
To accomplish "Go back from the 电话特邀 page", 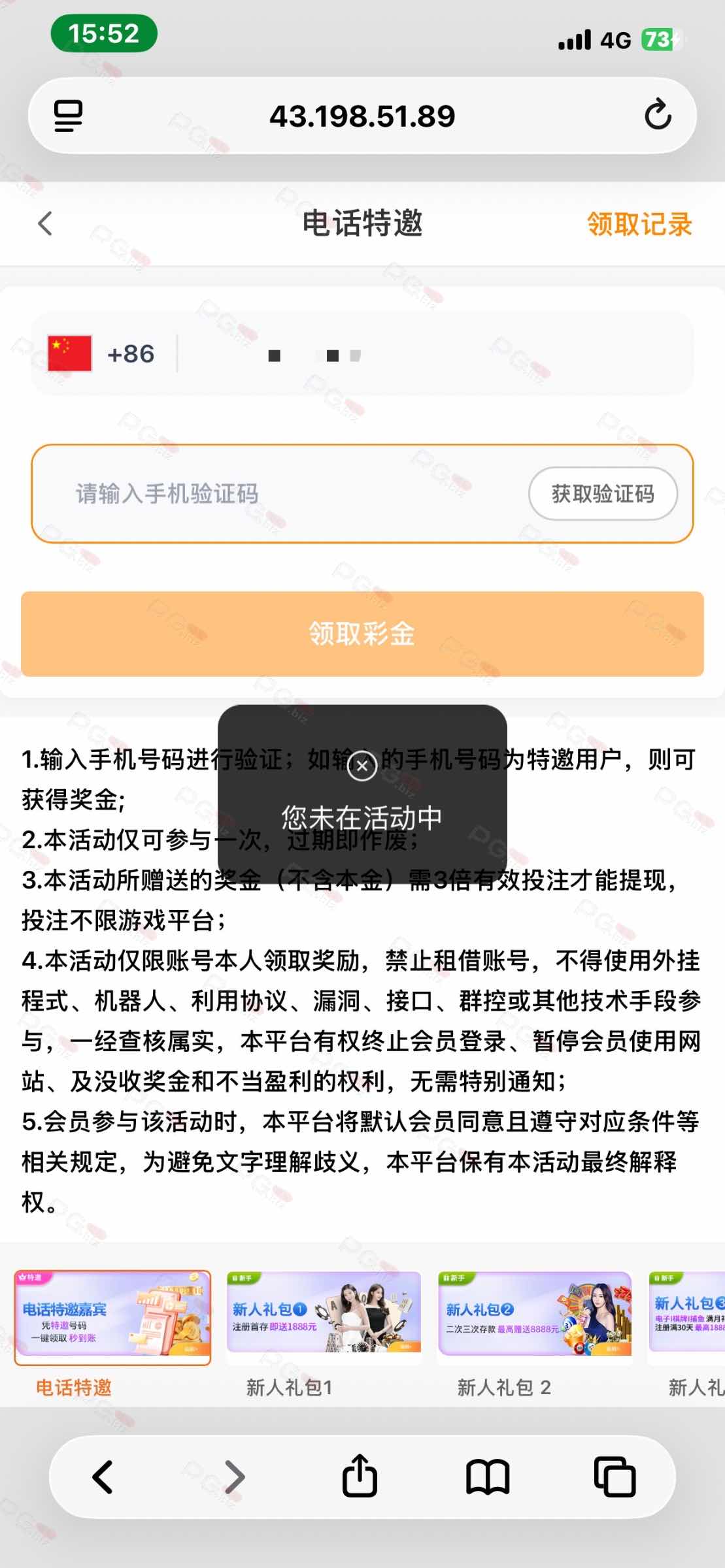I will pos(45,224).
